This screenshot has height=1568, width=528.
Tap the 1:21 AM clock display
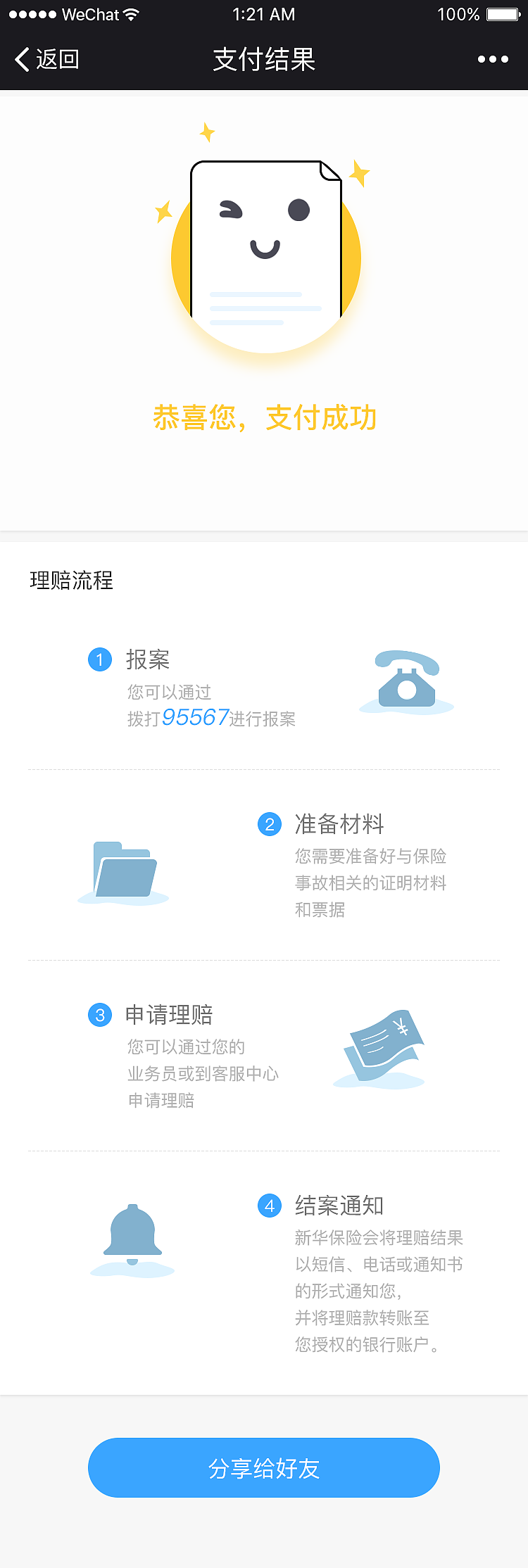[264, 14]
